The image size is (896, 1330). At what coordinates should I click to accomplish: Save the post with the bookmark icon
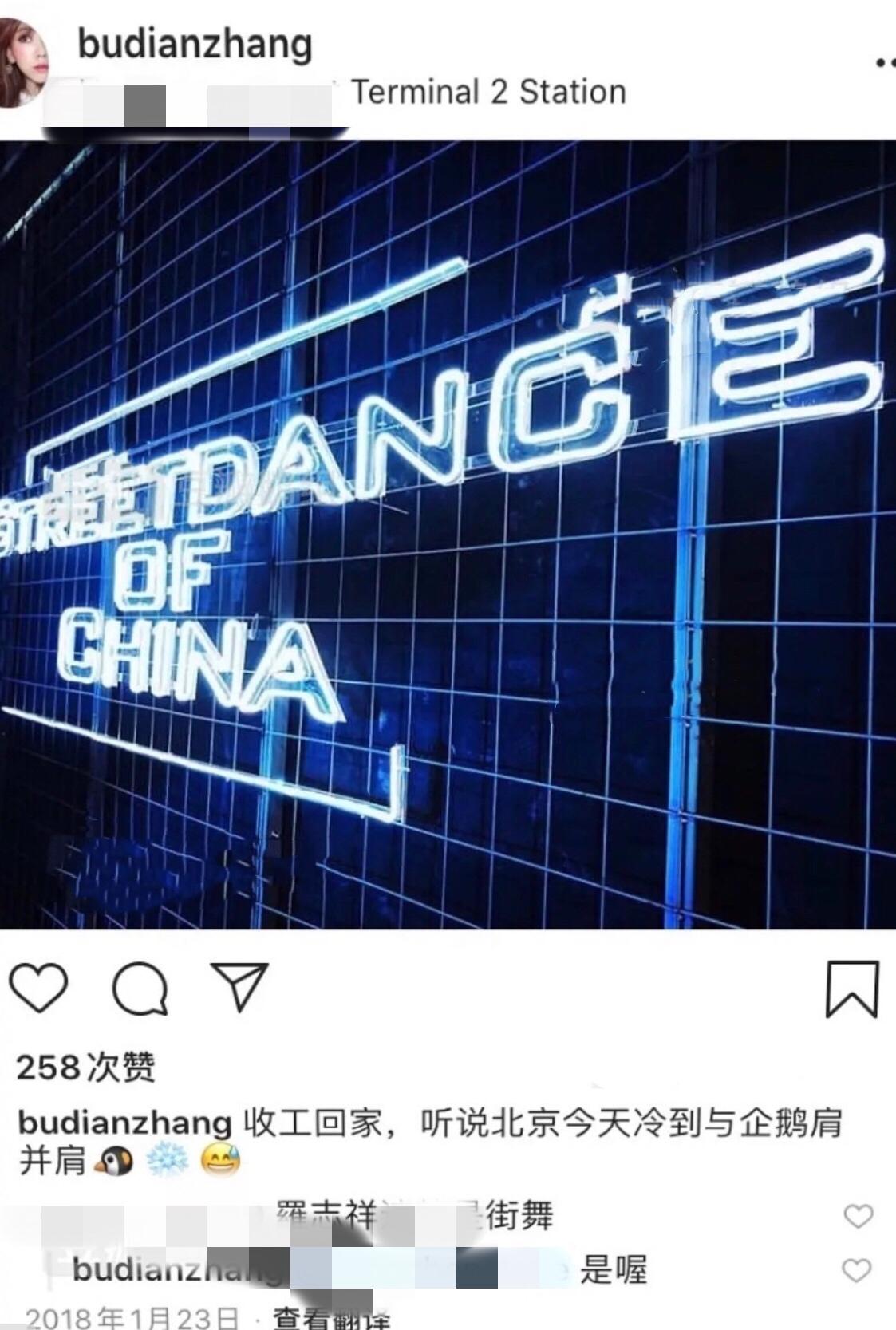855,989
